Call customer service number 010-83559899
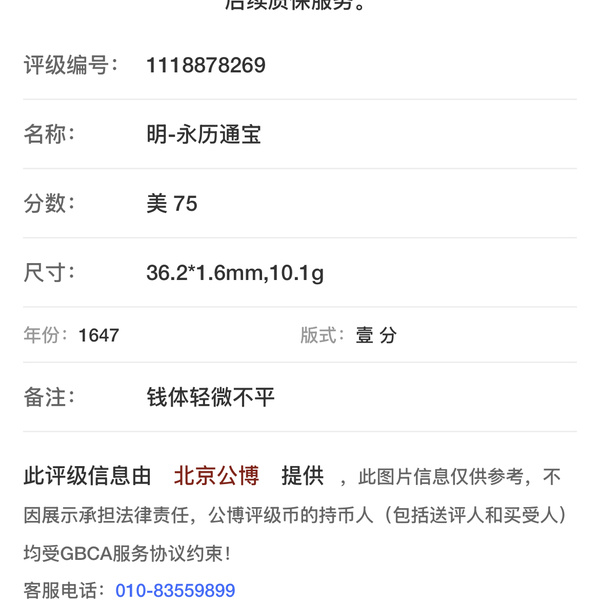The image size is (600, 600). 175,590
